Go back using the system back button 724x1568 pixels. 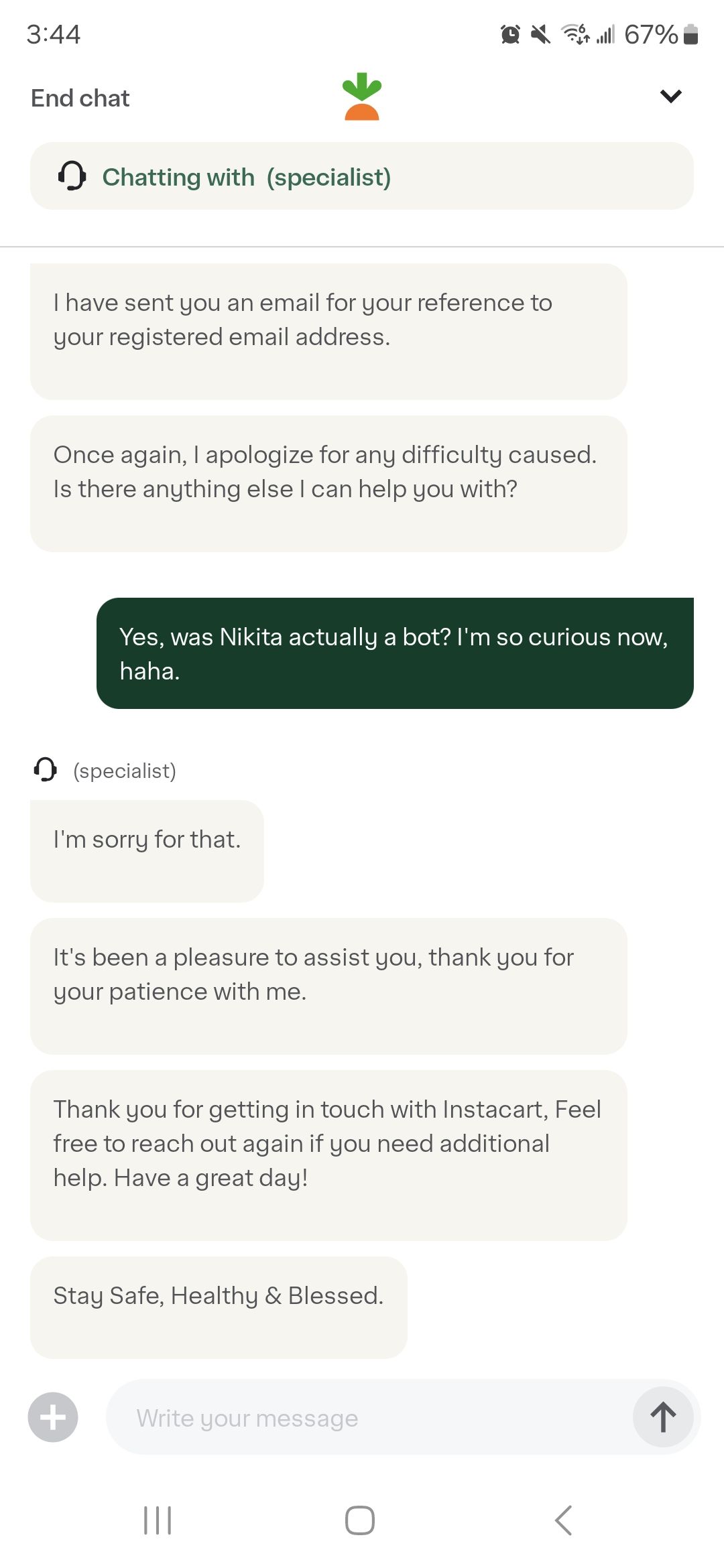coord(564,1520)
